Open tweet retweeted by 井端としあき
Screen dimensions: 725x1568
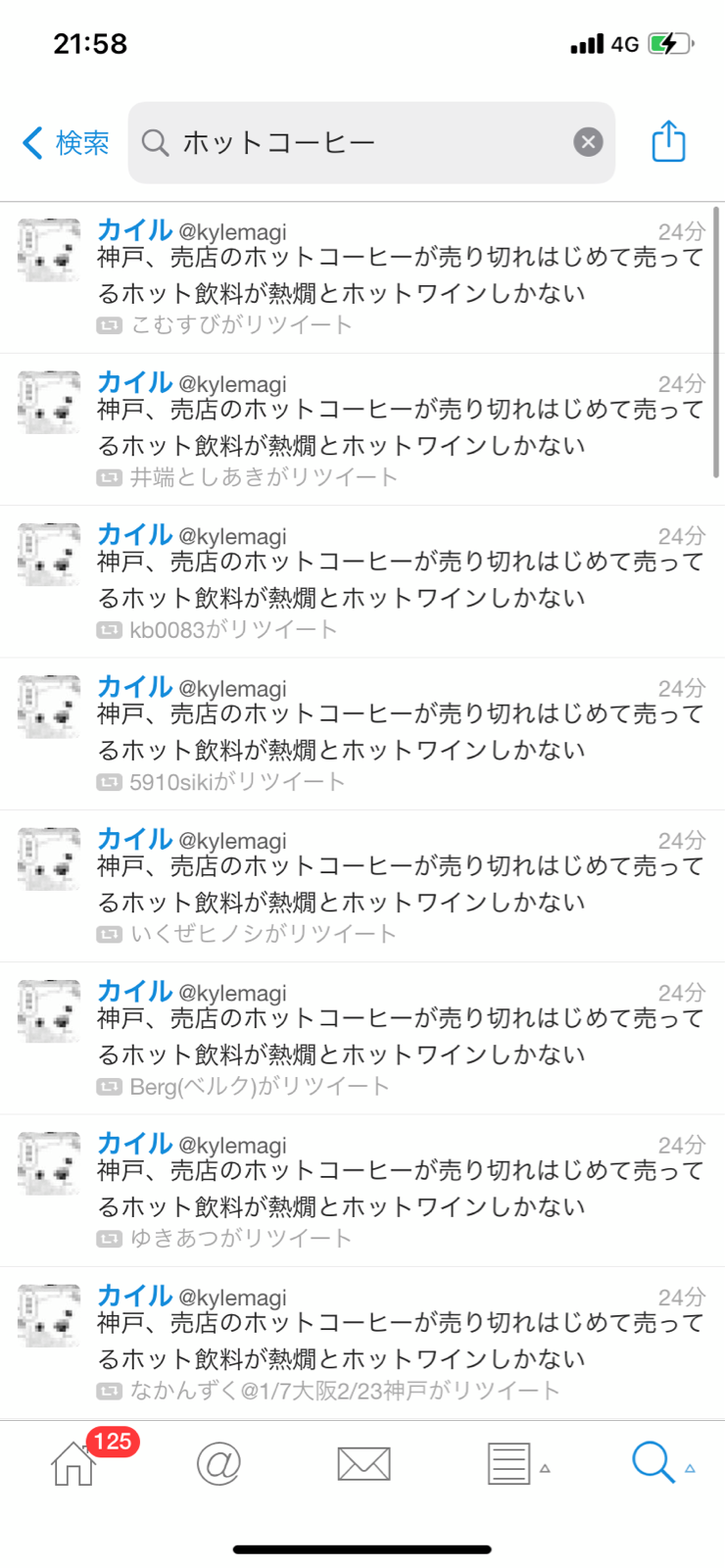point(400,428)
